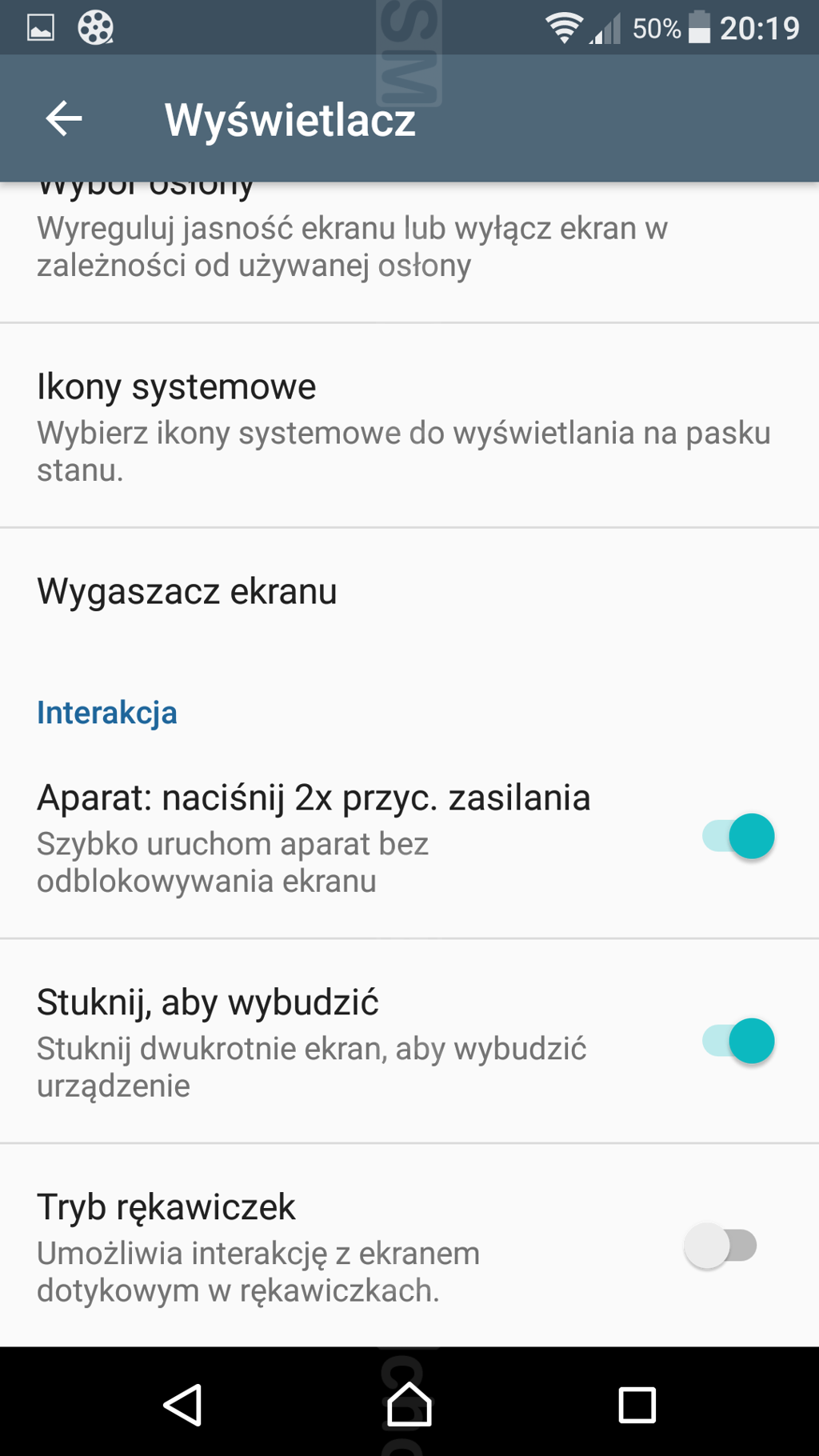Go back from the Wyświetlacz settings
The image size is (819, 1456).
64,119
